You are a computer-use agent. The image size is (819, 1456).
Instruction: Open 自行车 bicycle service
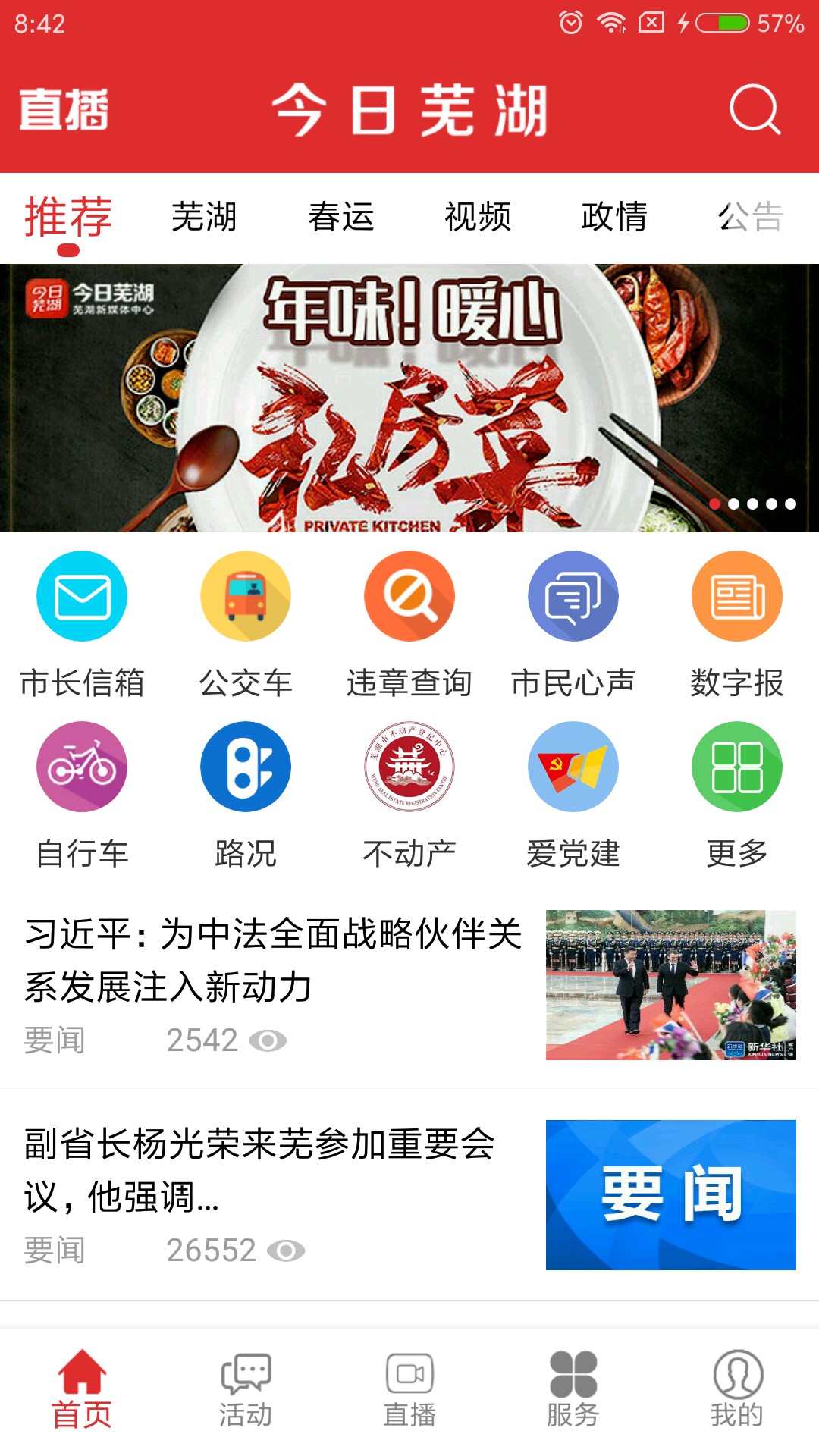[x=82, y=794]
